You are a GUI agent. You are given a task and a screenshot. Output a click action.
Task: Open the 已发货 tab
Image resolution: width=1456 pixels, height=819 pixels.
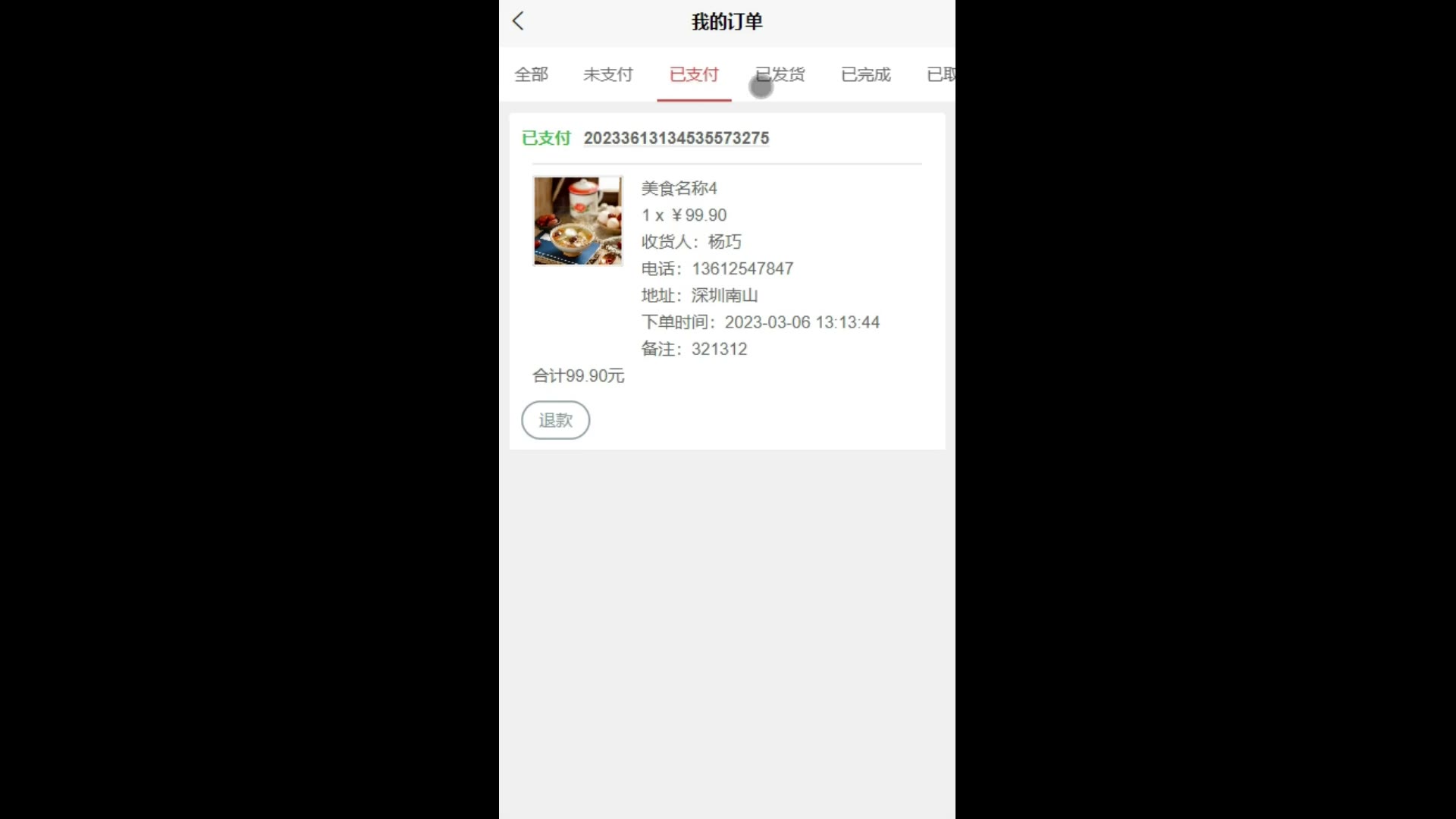[780, 74]
